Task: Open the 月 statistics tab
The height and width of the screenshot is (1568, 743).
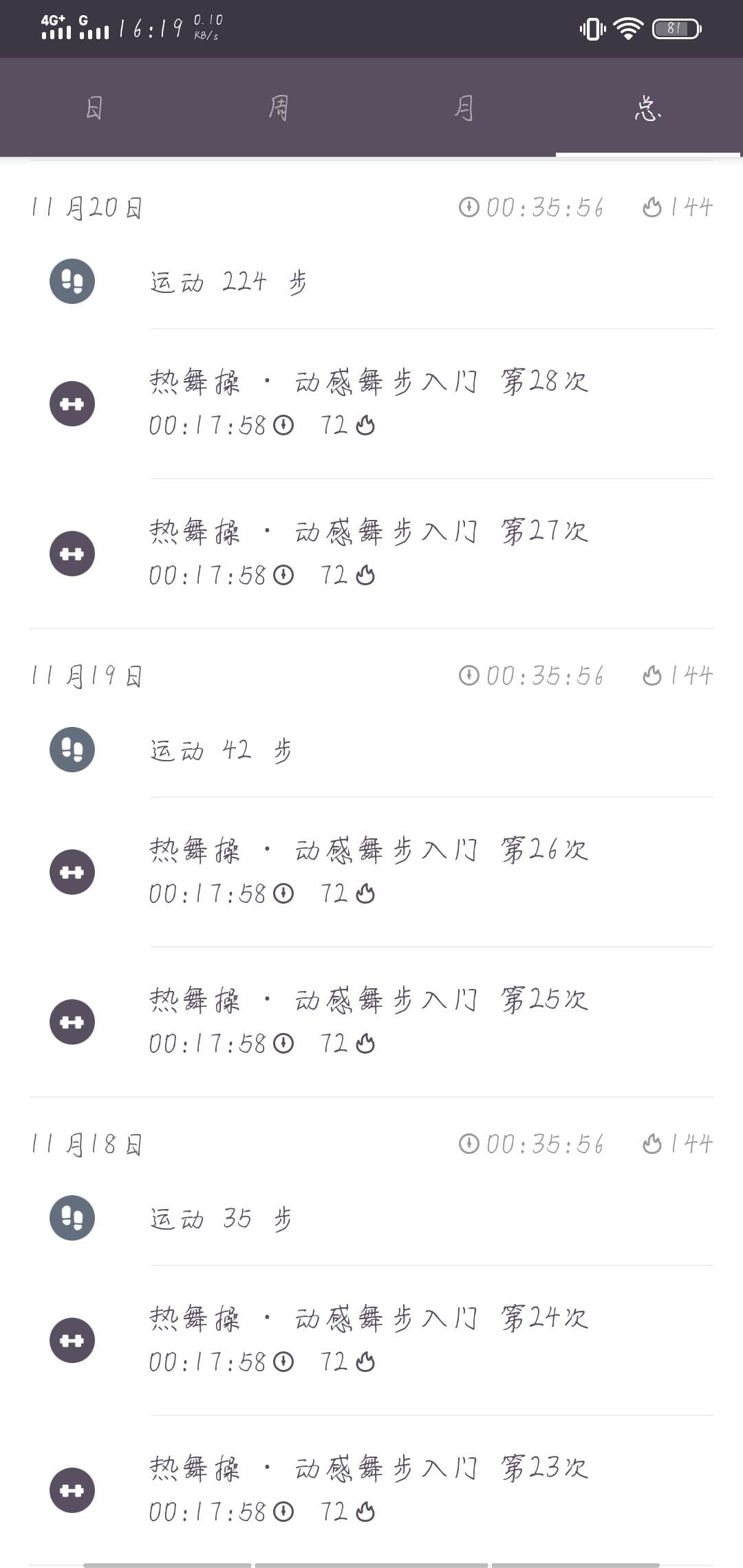Action: click(463, 108)
